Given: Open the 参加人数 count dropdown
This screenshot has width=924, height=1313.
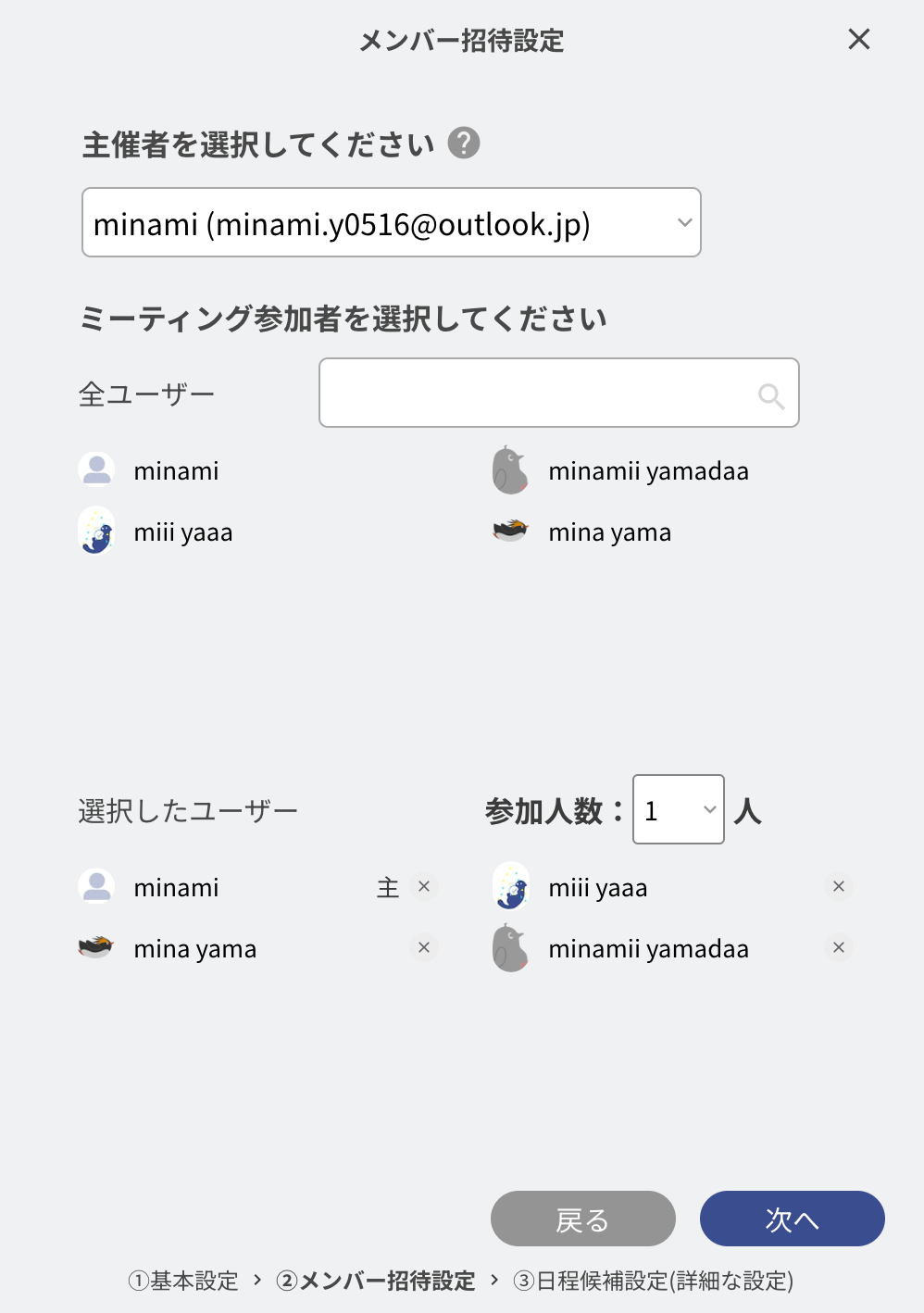Looking at the screenshot, I should 679,810.
